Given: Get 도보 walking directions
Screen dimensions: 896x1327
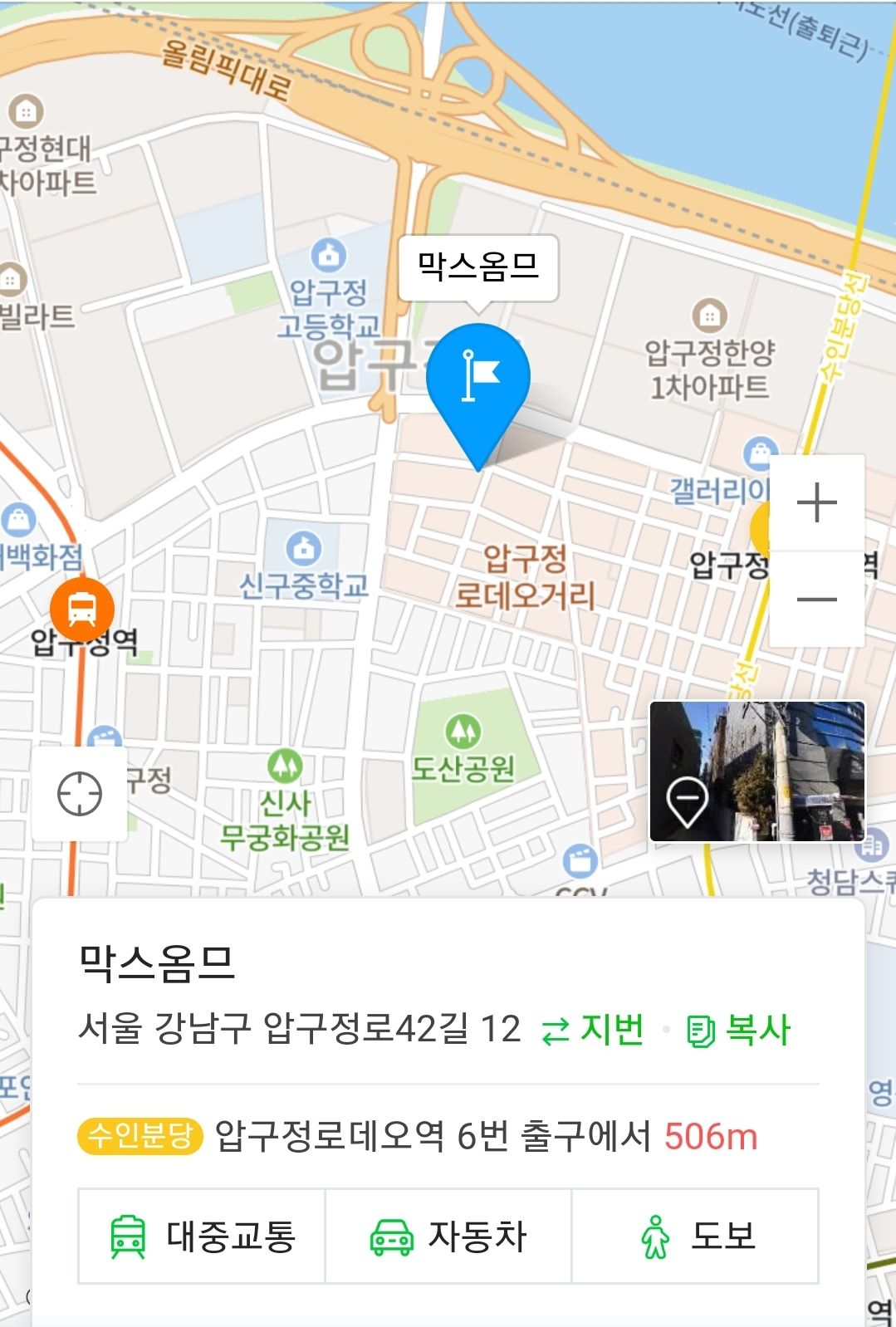Looking at the screenshot, I should 695,1236.
